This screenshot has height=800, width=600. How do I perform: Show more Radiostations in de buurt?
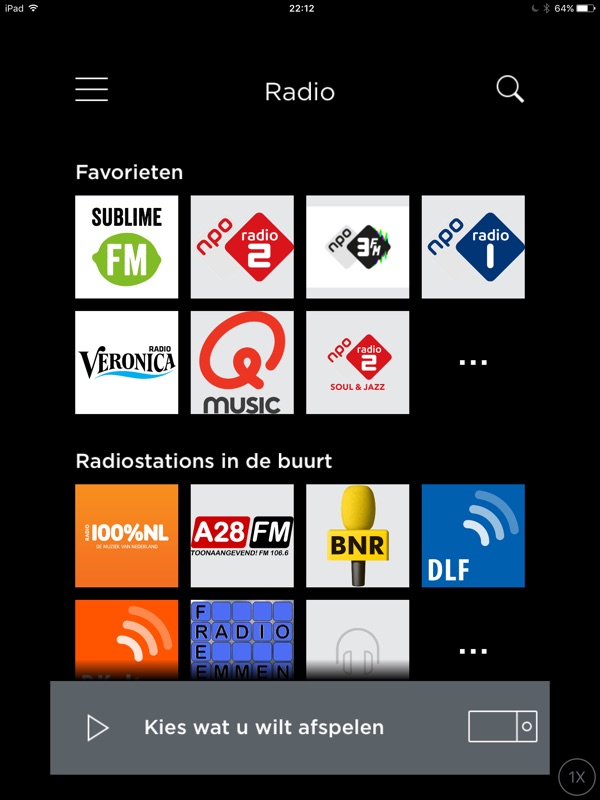pos(473,650)
